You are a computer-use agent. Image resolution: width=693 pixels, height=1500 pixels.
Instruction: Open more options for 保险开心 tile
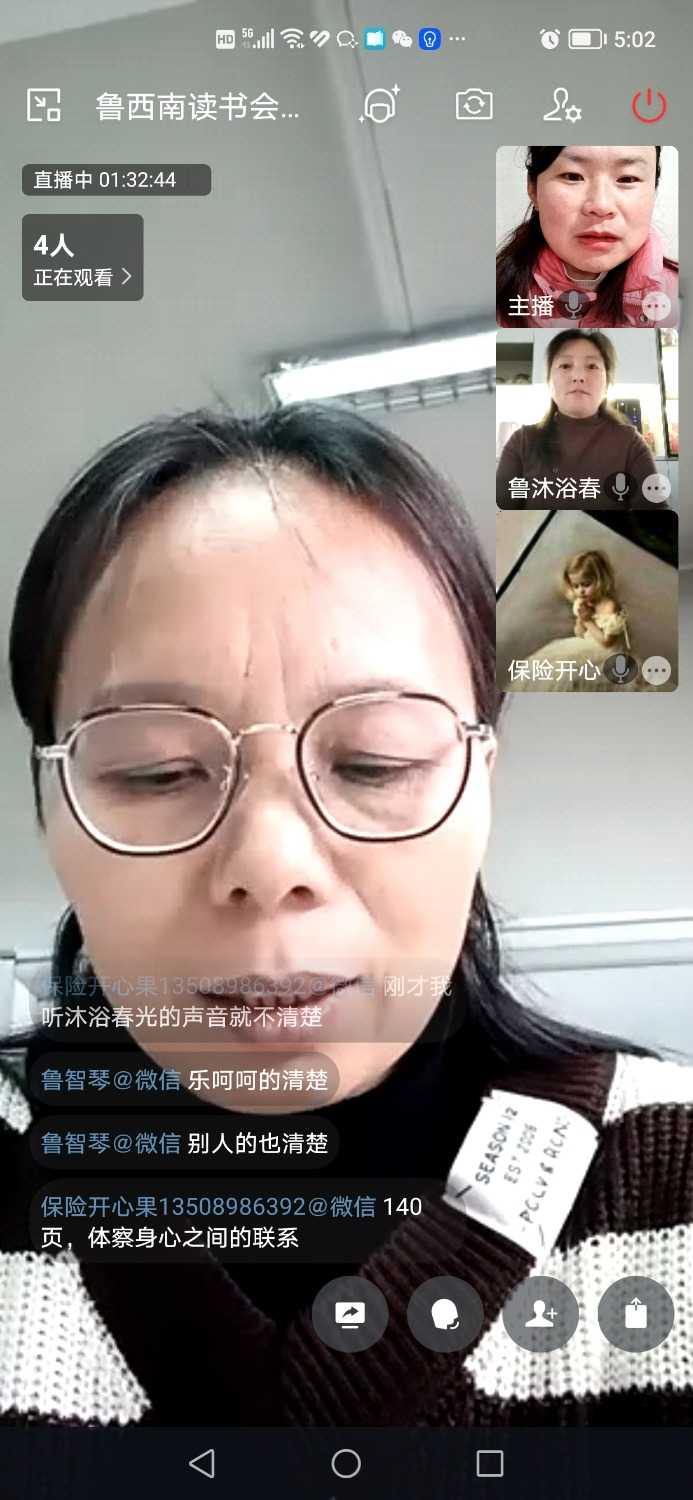(x=656, y=670)
